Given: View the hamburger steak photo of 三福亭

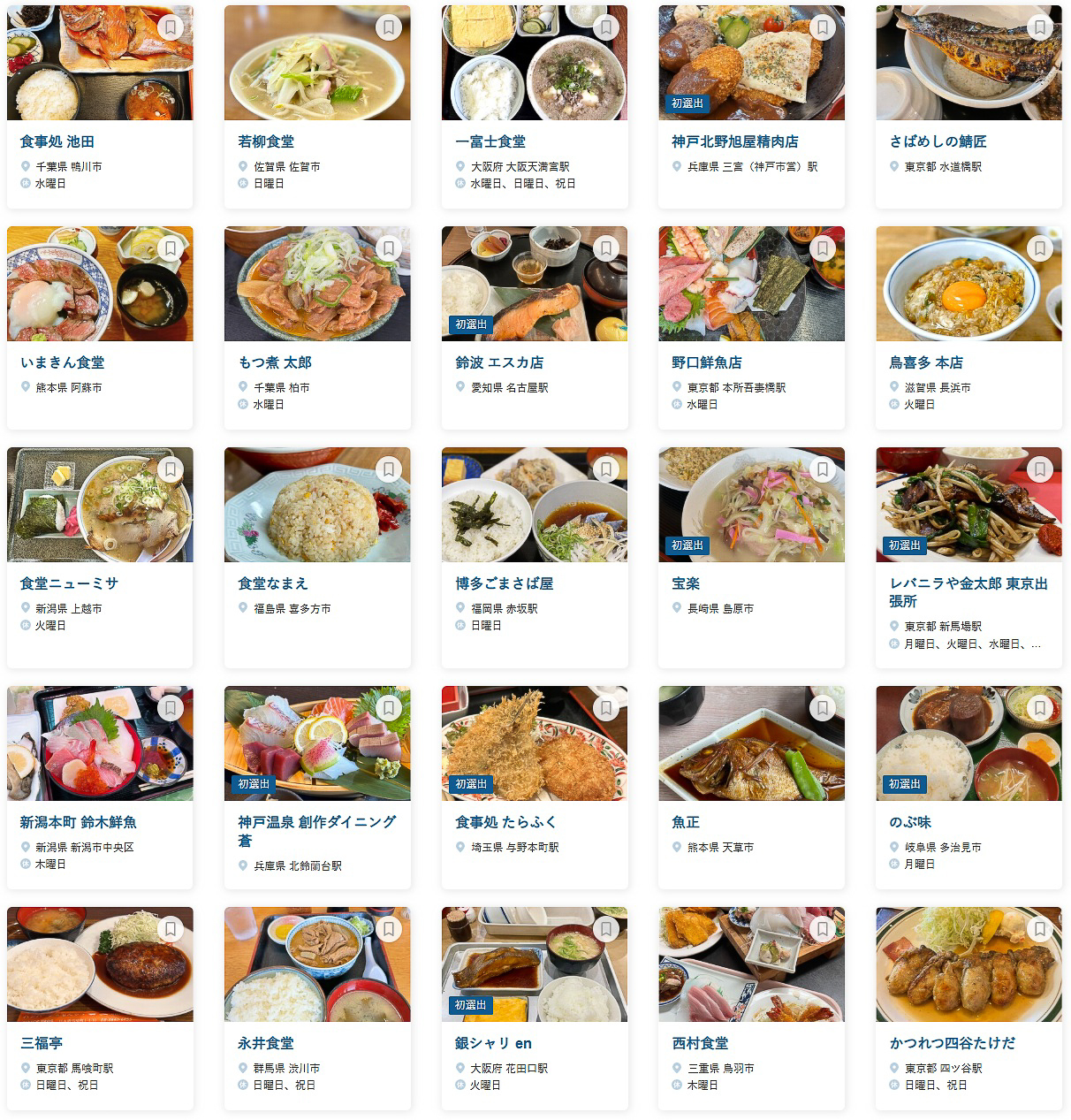Looking at the screenshot, I should click(x=100, y=964).
